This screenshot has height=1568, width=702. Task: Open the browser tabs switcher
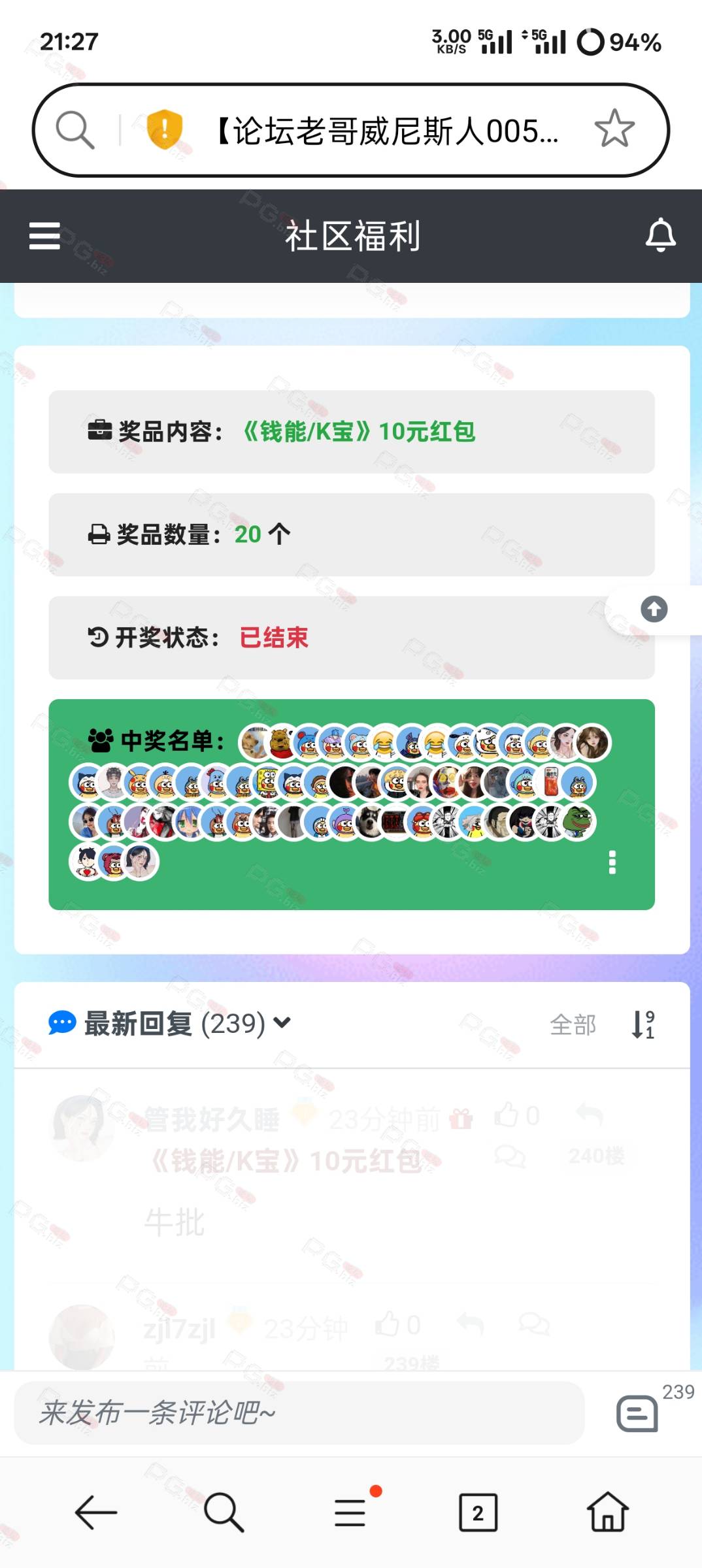pyautogui.click(x=478, y=1512)
